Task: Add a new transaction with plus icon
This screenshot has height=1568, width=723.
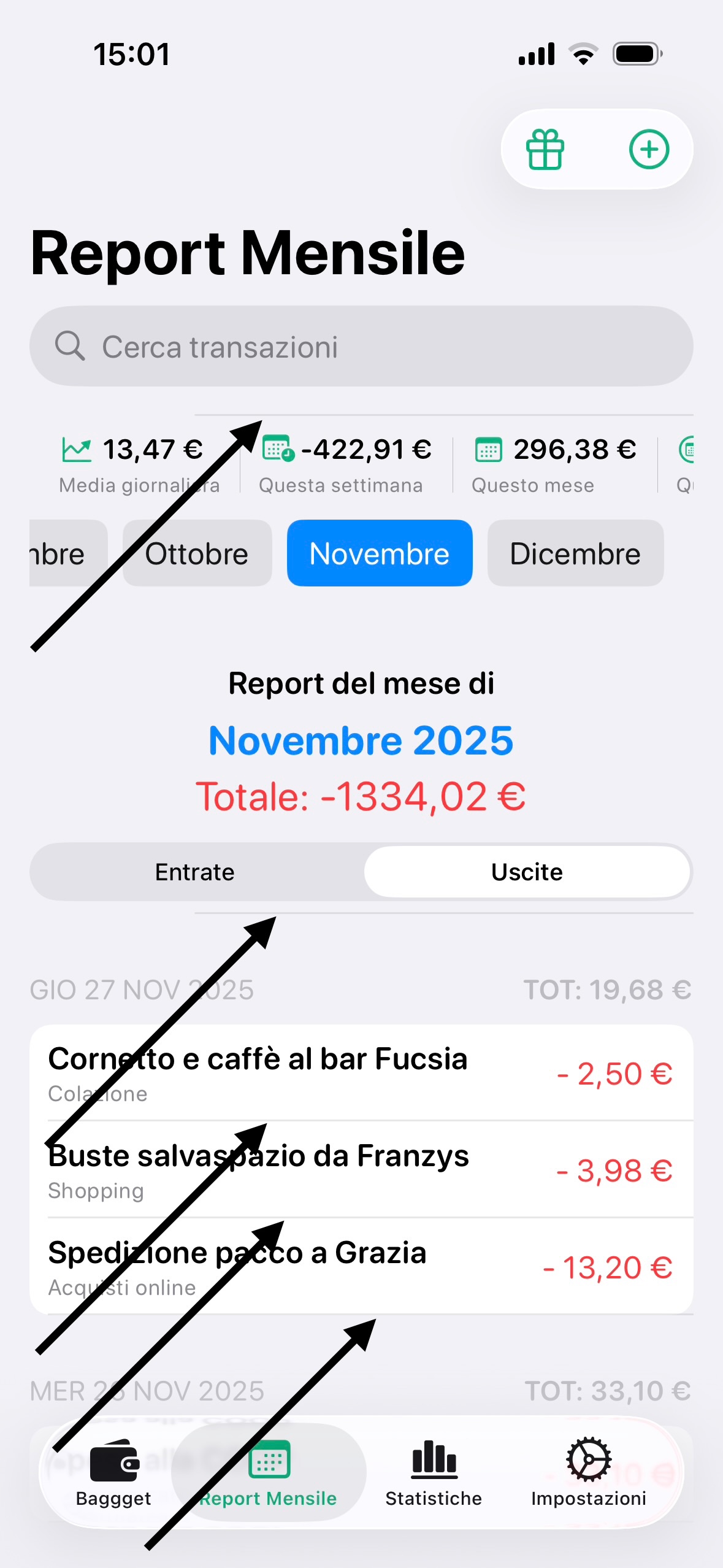Action: pos(649,149)
